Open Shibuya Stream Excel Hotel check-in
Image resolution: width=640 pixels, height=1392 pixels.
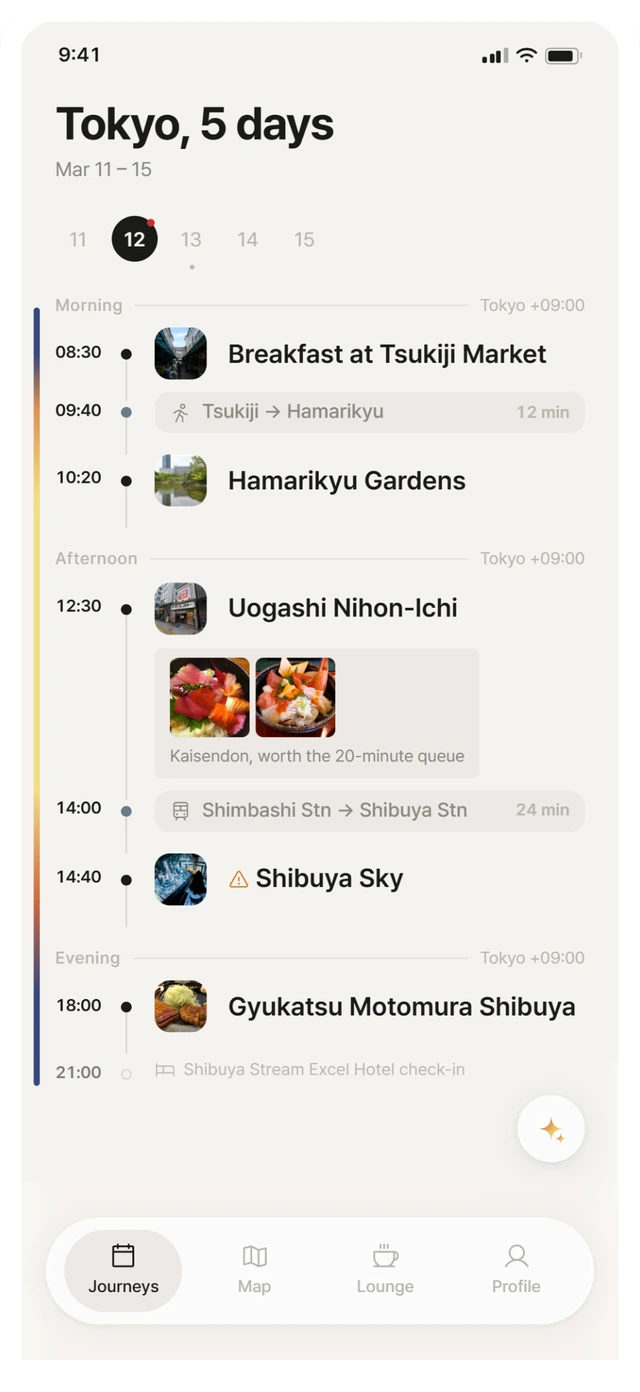310,1070
